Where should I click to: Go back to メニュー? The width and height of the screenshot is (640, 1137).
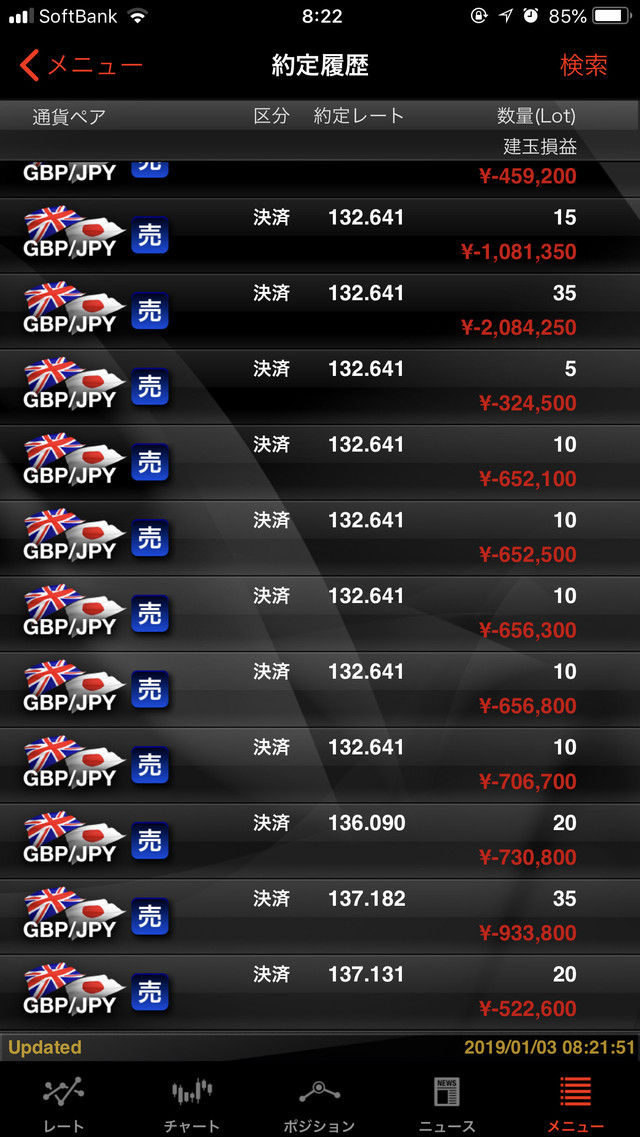[81, 66]
